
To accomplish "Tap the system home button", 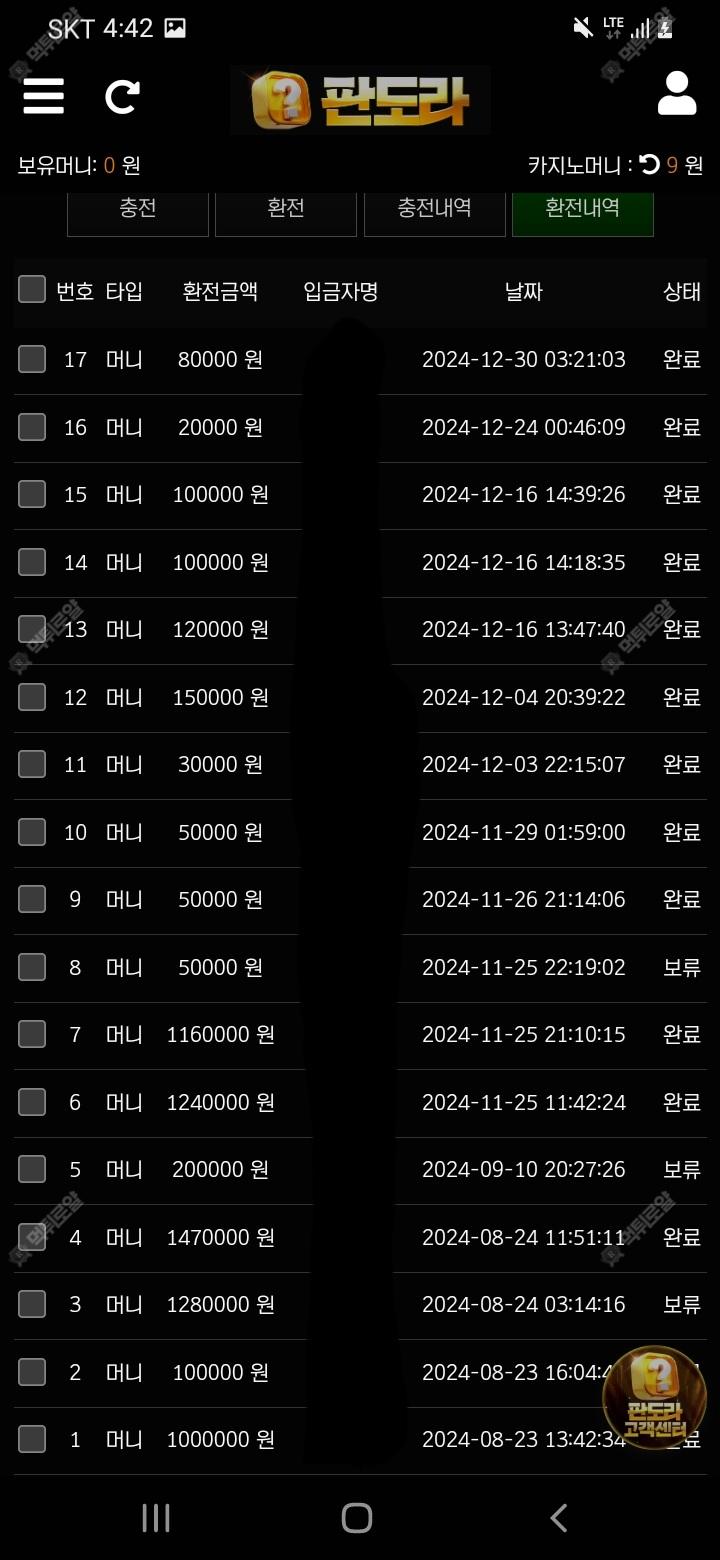I will tap(357, 1518).
